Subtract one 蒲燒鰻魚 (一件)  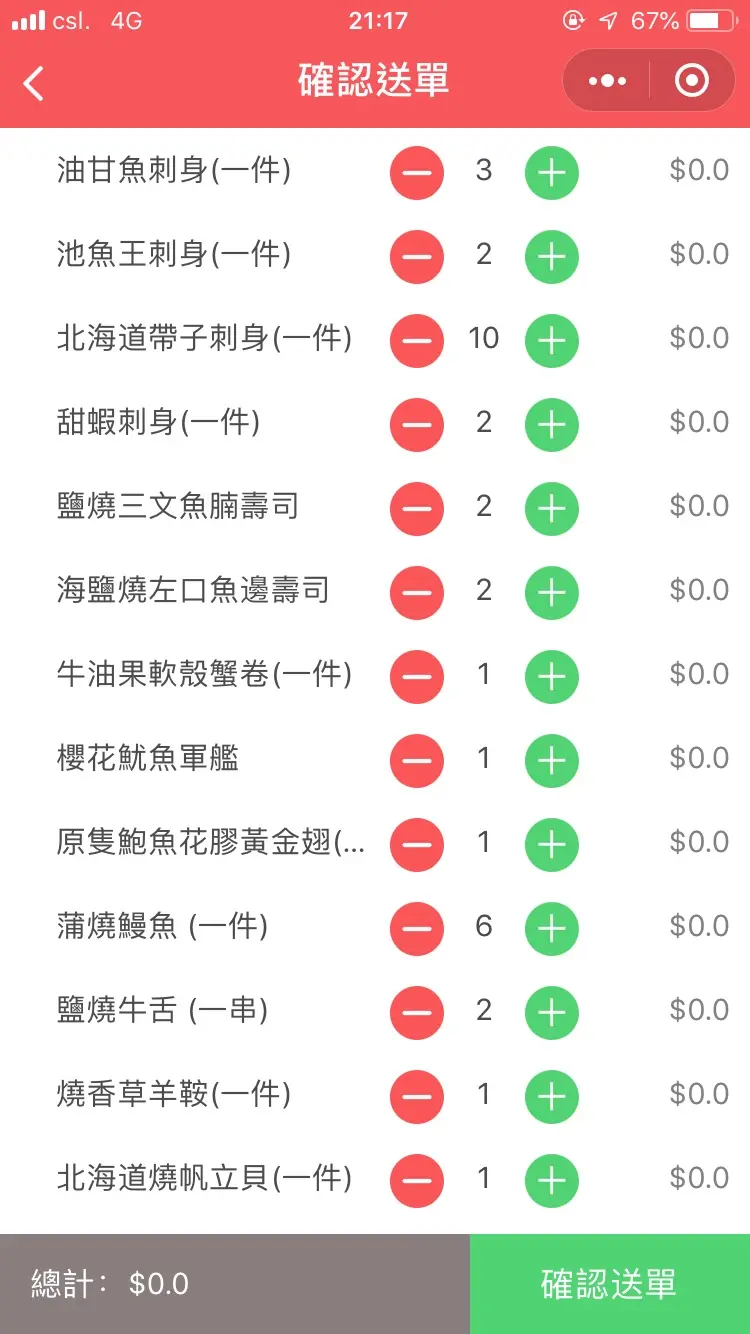coord(417,929)
